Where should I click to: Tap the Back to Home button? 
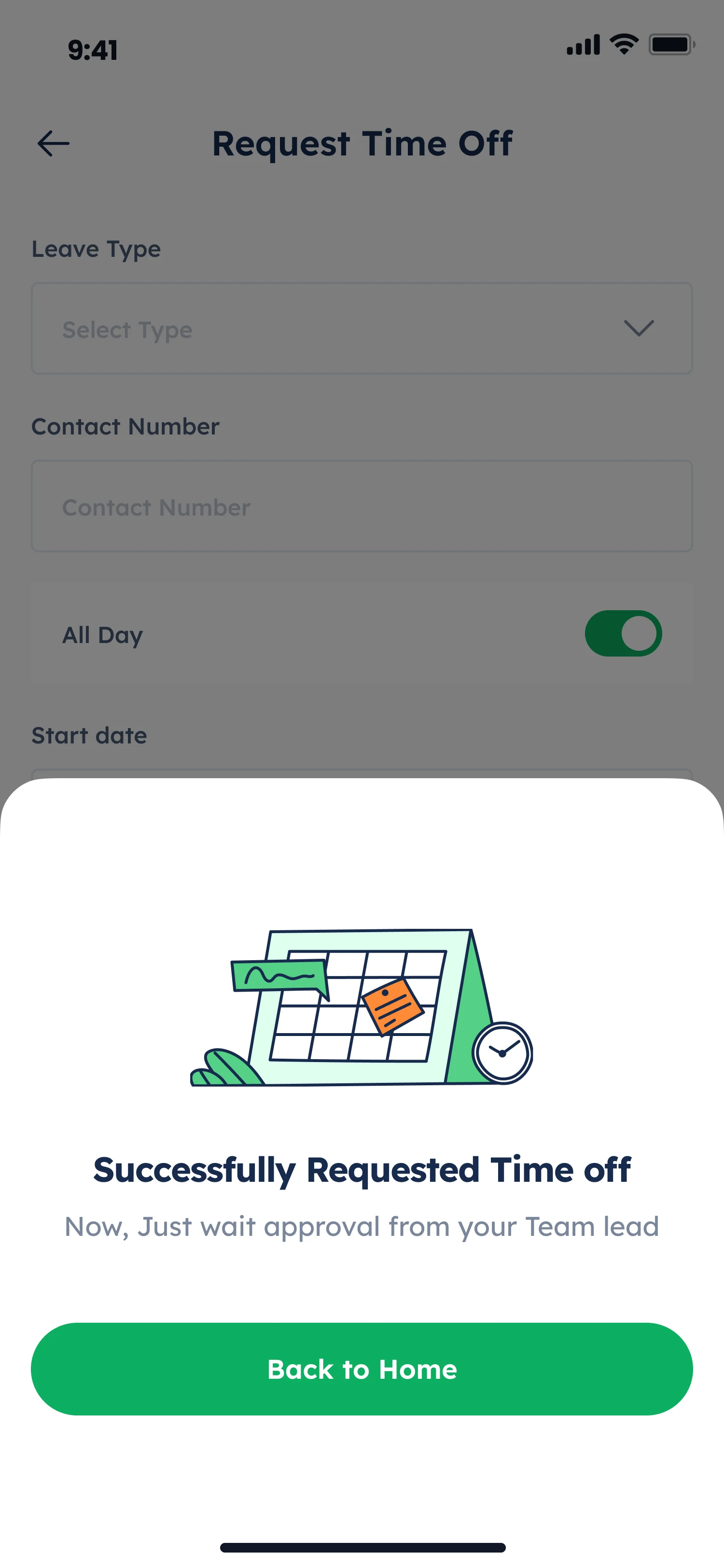pos(362,1369)
